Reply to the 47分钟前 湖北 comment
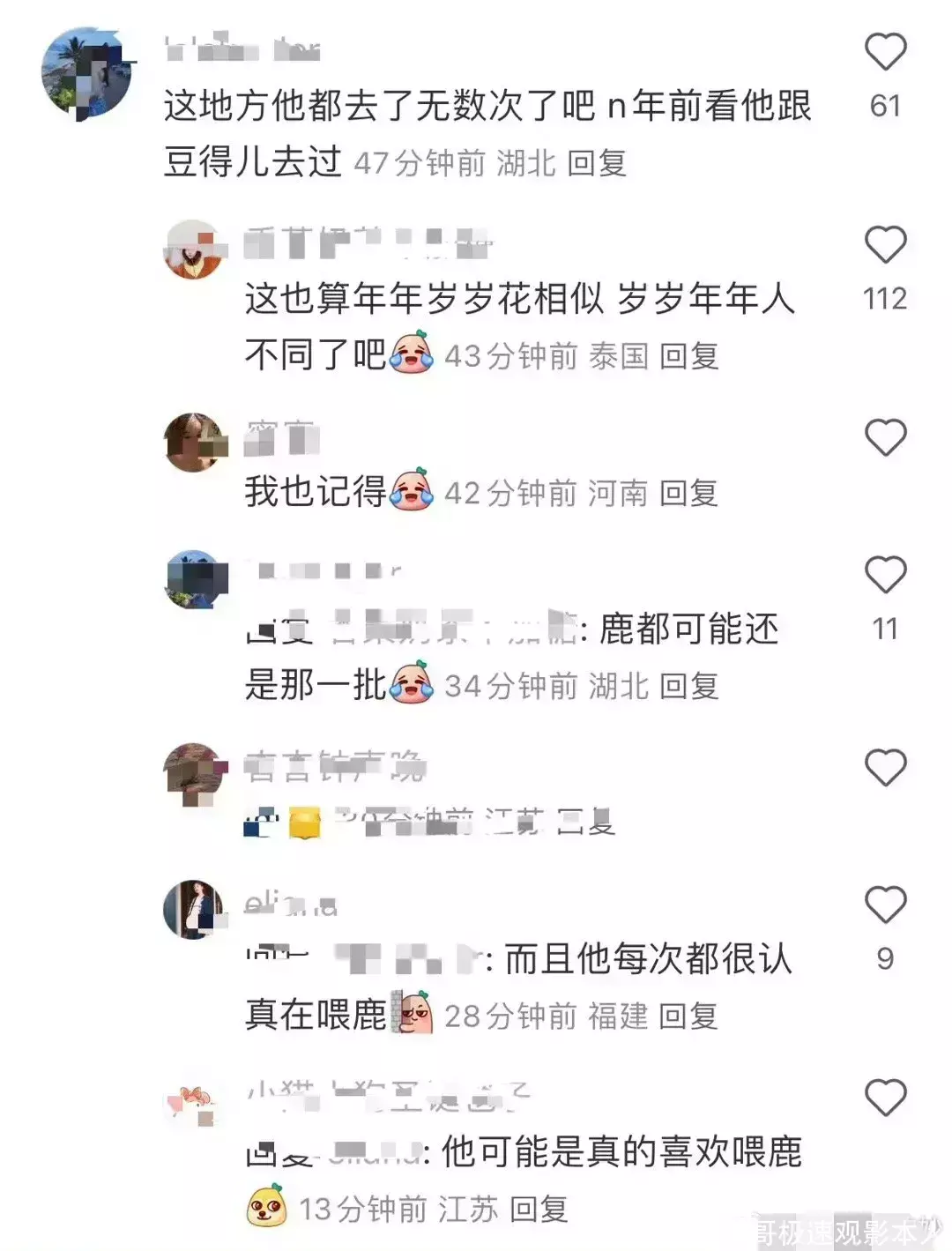Viewport: 952px width, 1251px height. tap(597, 163)
